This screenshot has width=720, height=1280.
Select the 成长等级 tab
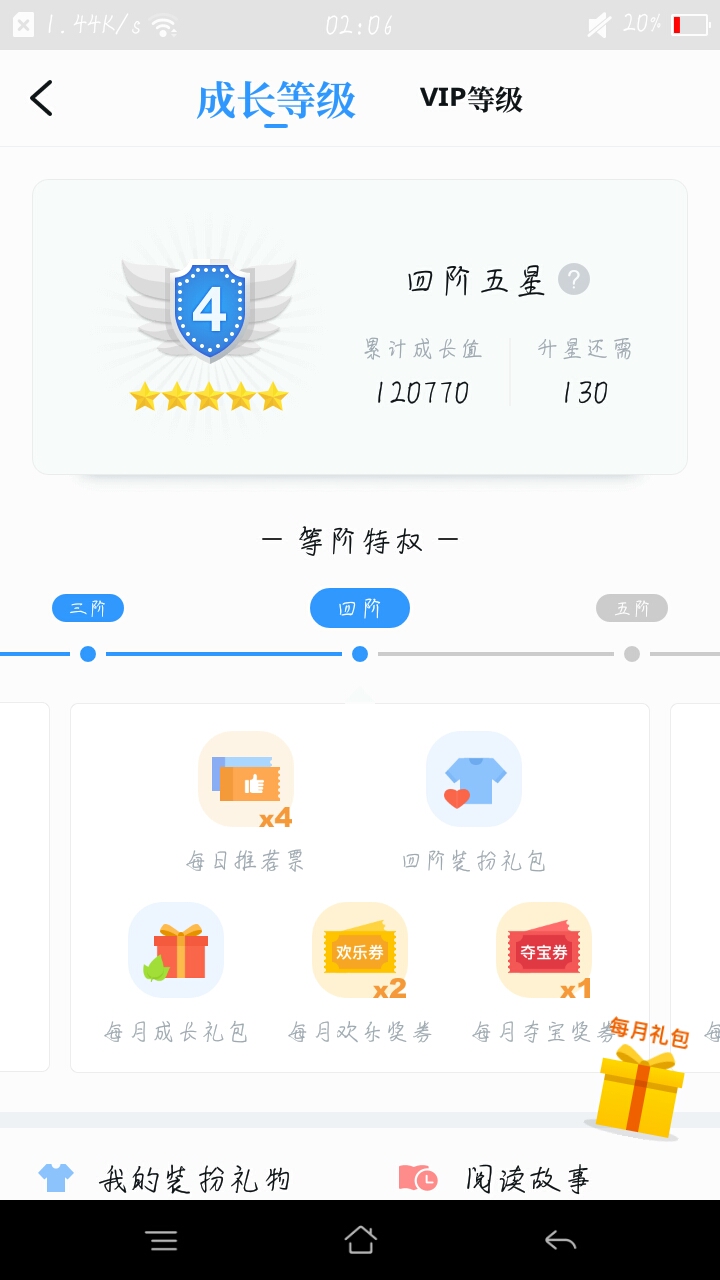(276, 100)
